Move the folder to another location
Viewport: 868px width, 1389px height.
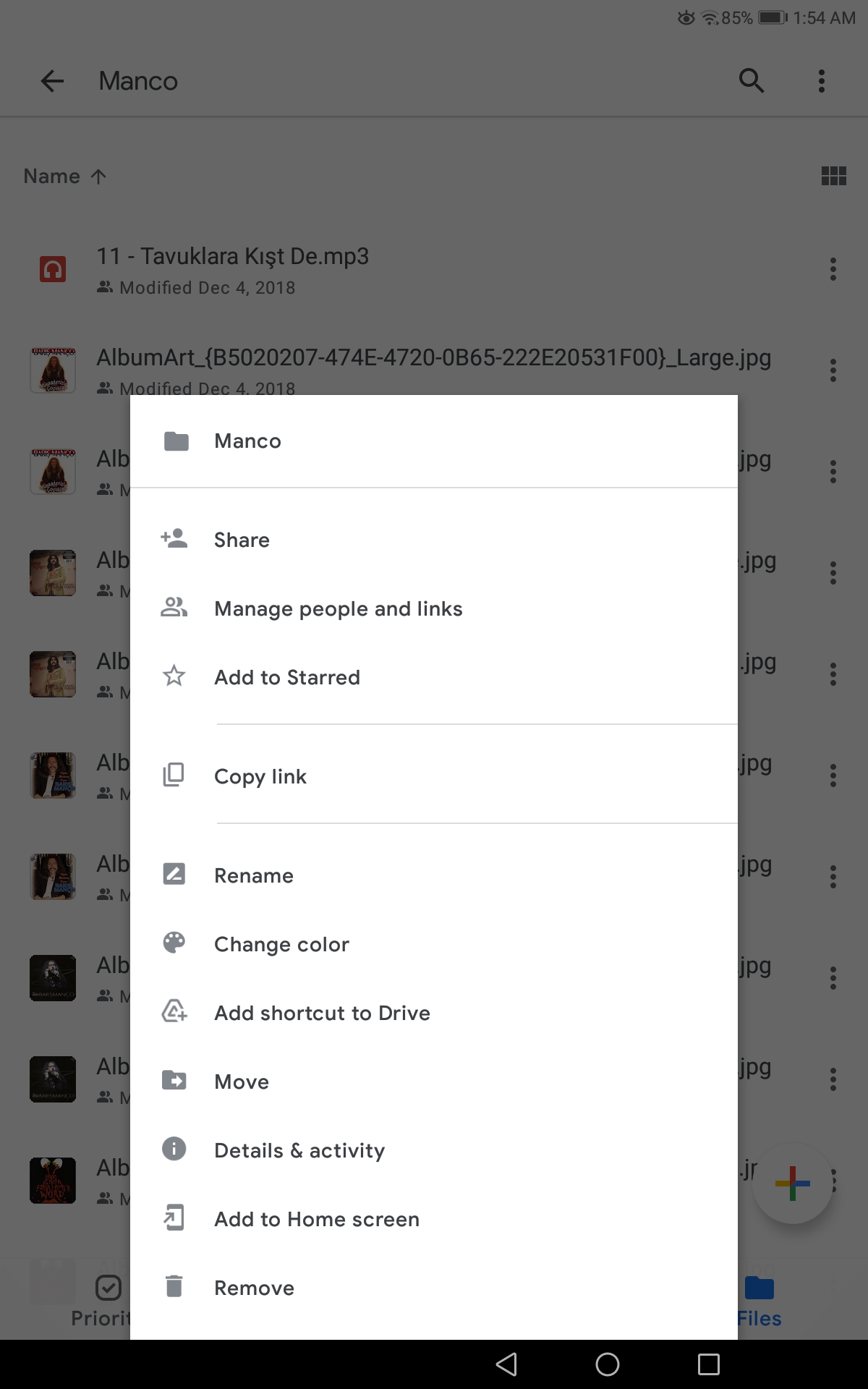coord(434,1082)
